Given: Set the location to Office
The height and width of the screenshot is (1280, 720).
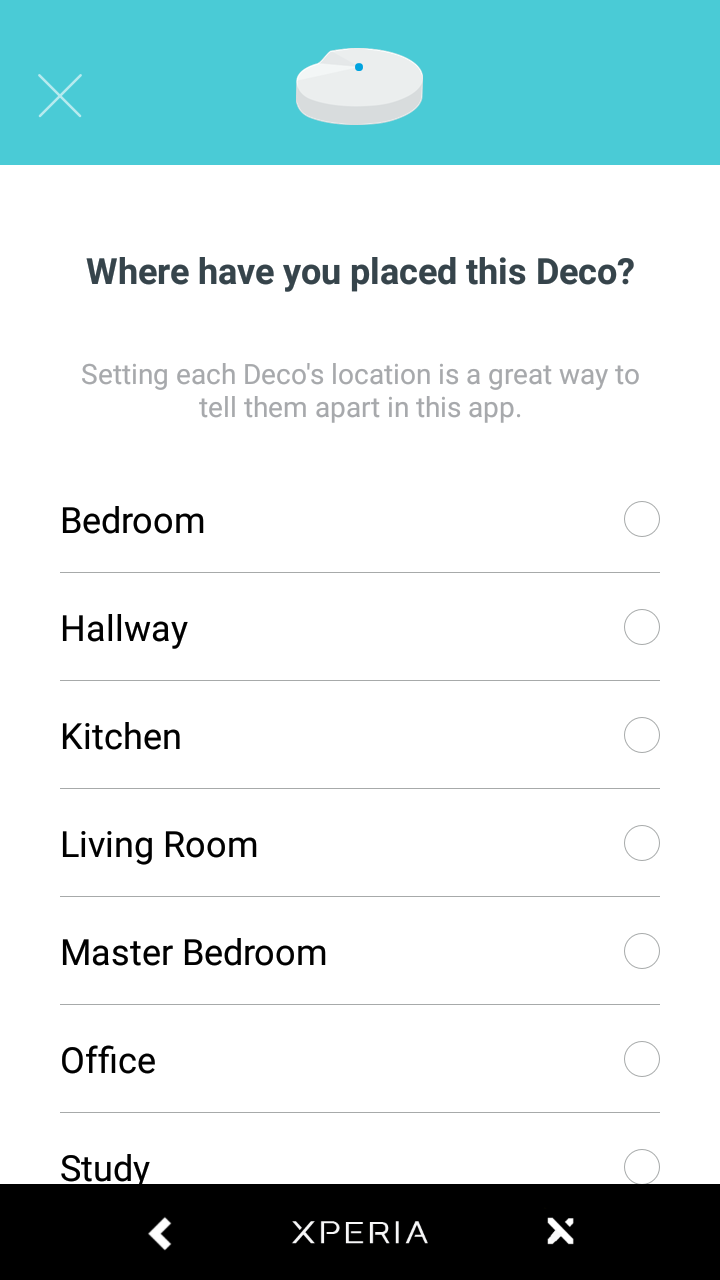Looking at the screenshot, I should tap(360, 1060).
